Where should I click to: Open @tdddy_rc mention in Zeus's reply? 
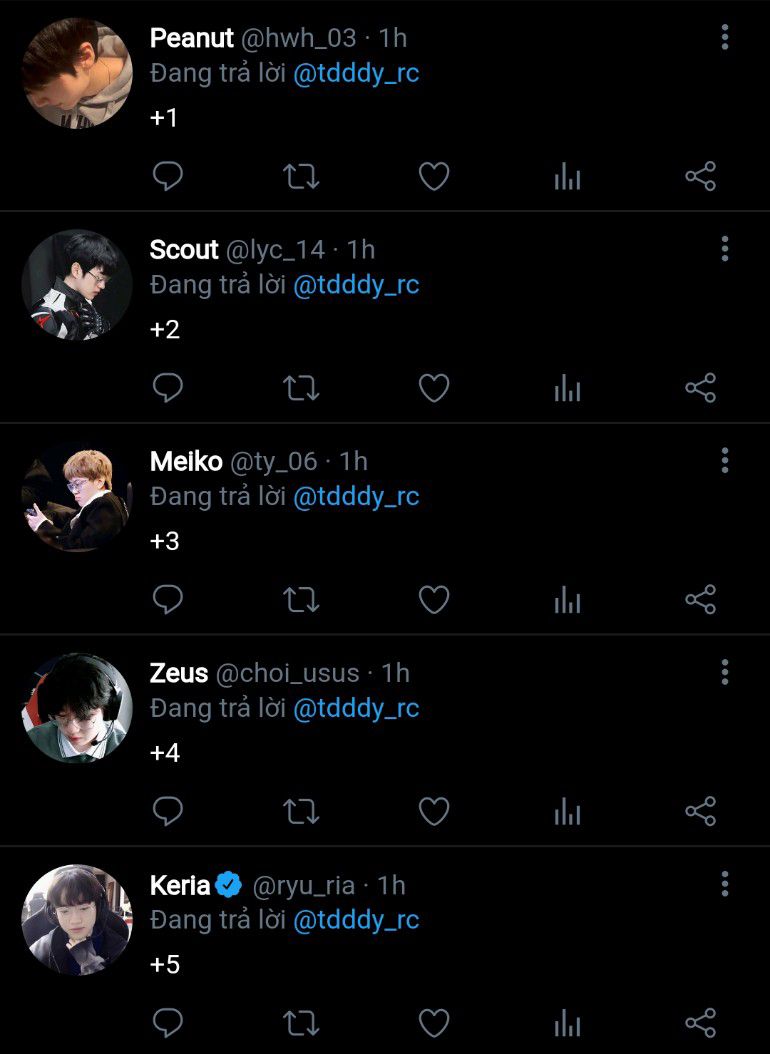tap(356, 709)
